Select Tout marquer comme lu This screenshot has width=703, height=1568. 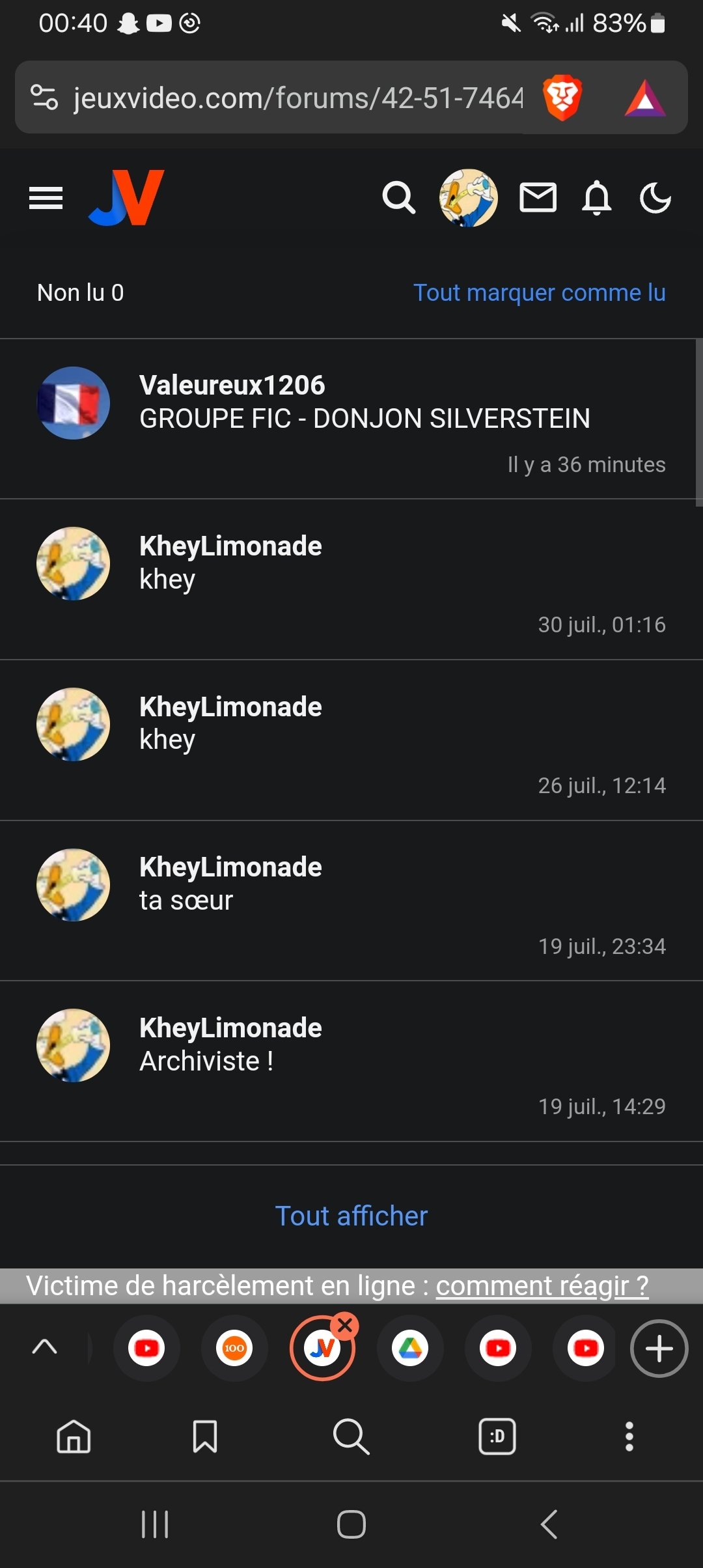pos(540,292)
